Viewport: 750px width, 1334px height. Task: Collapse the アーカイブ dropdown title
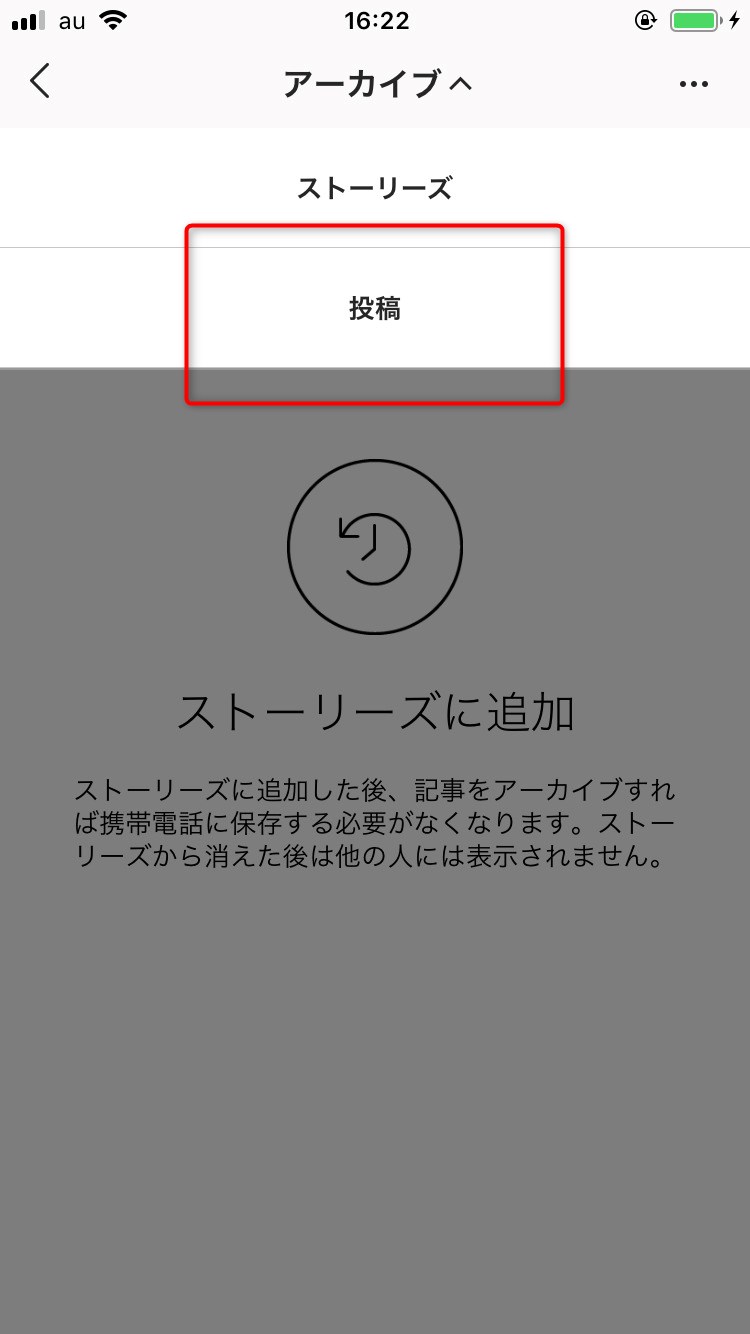tap(376, 84)
